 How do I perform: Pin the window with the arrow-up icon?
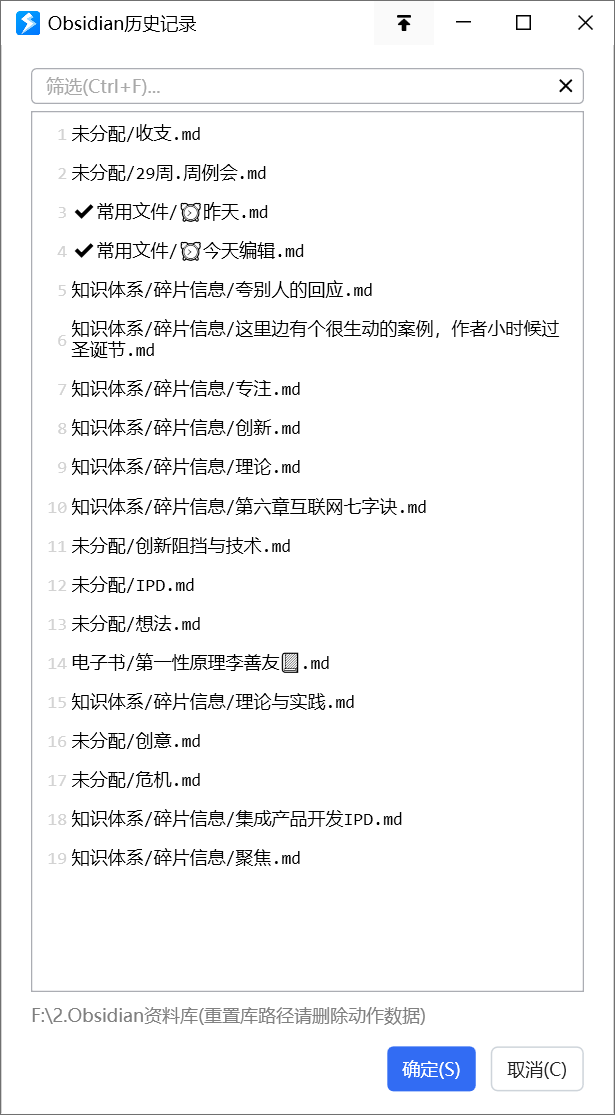pos(404,23)
